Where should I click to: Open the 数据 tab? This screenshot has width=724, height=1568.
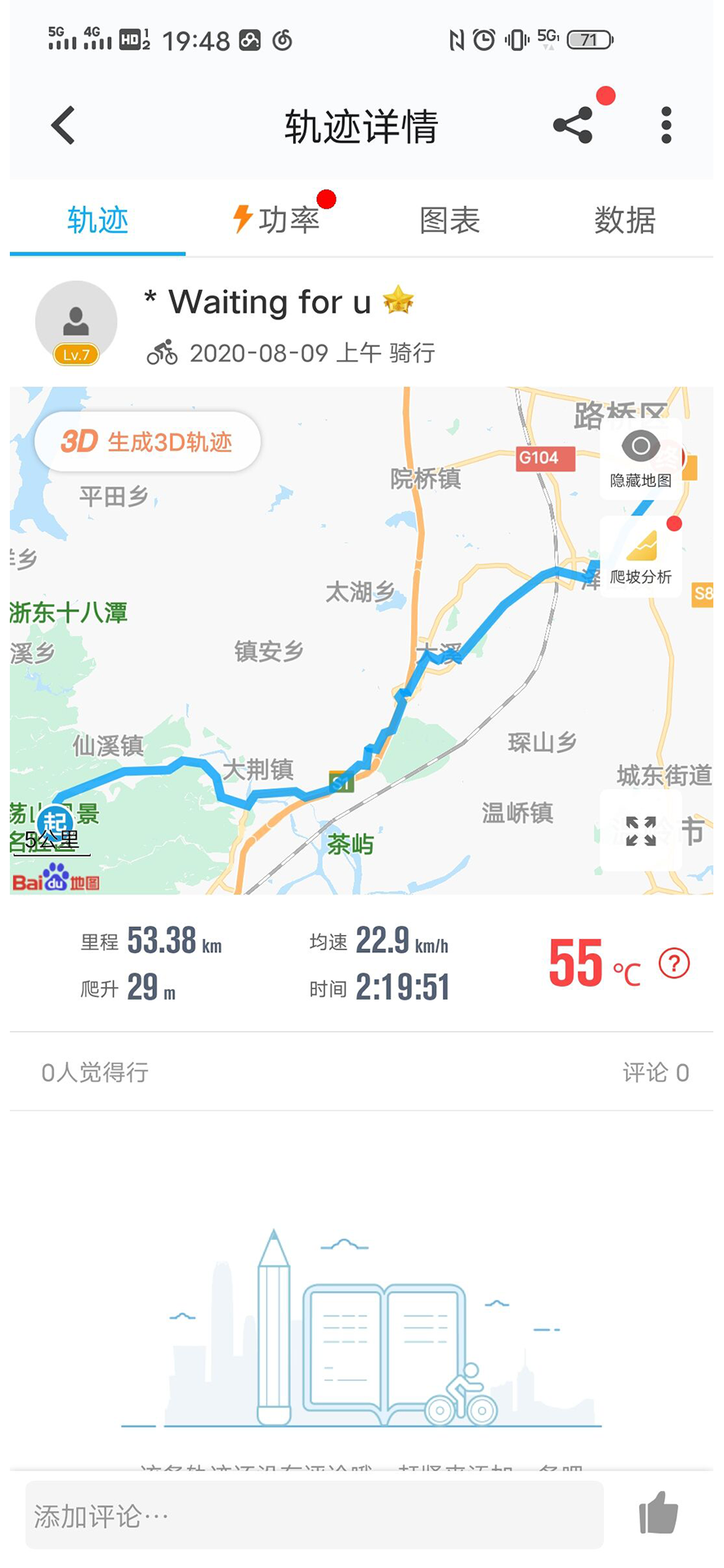coord(624,220)
